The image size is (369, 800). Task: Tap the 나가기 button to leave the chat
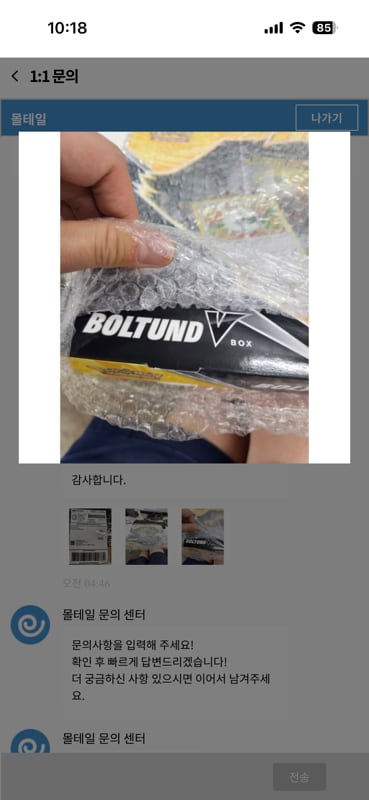click(327, 118)
